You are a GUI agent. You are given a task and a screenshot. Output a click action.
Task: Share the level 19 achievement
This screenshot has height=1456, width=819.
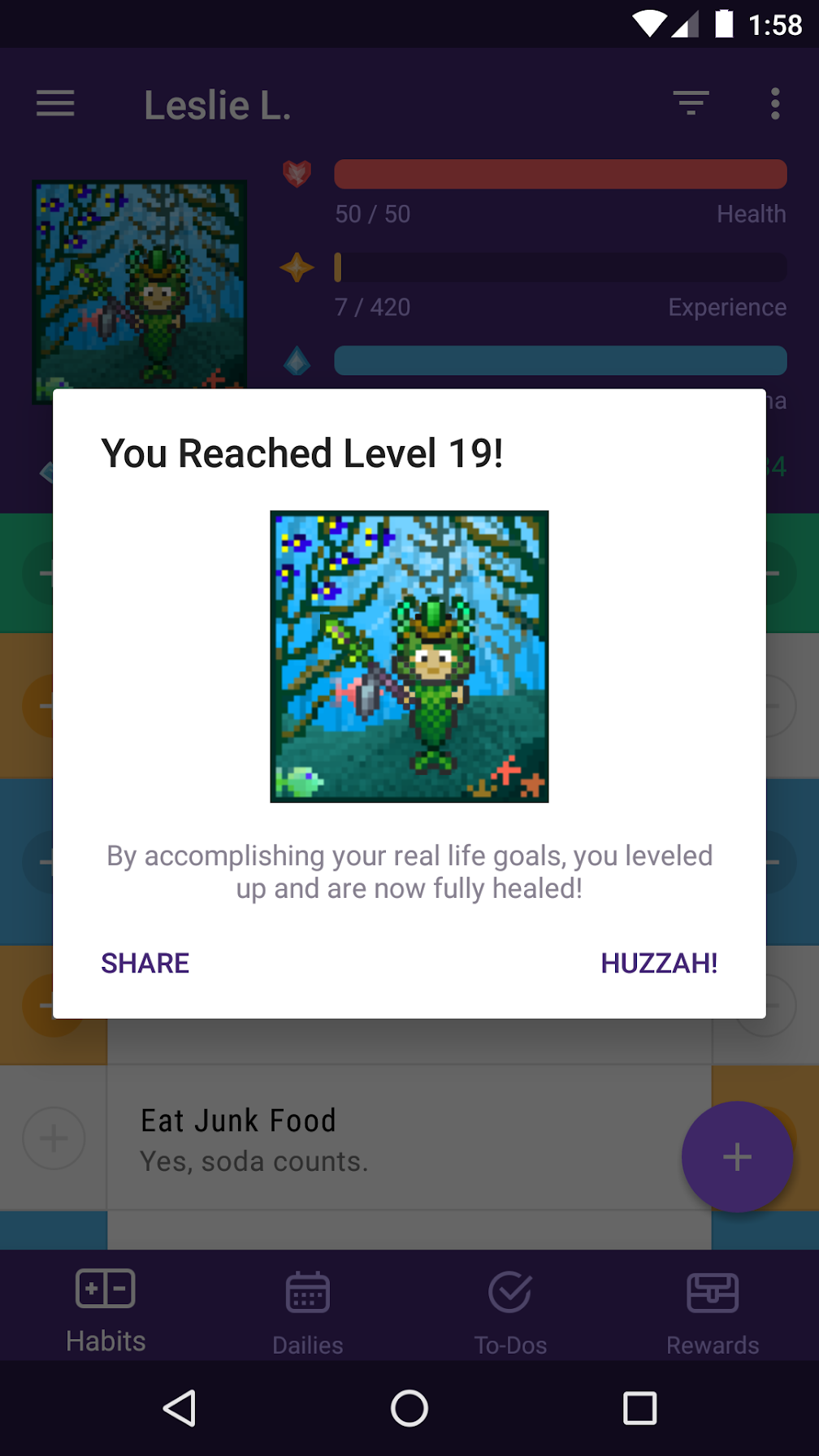coord(145,963)
